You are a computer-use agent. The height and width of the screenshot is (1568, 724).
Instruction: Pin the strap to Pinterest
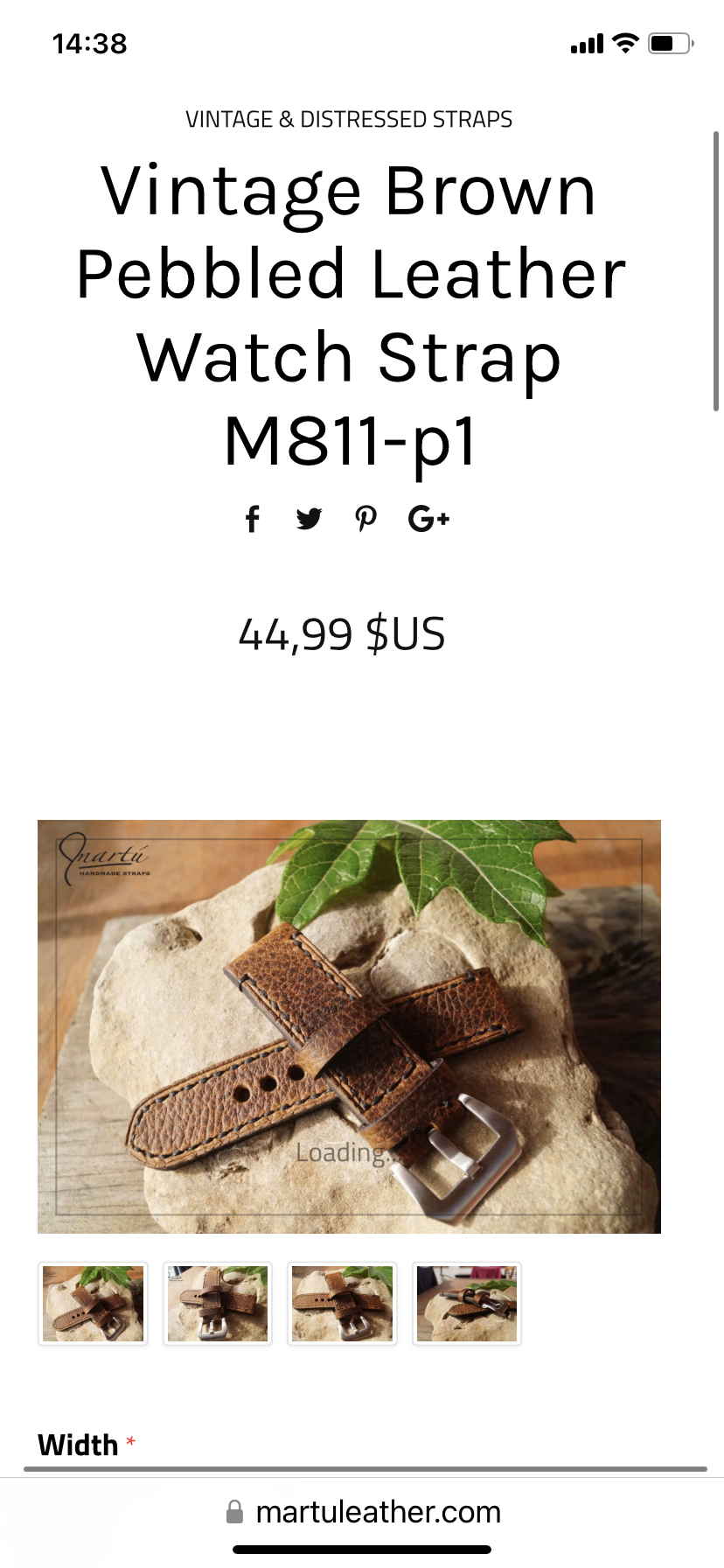coord(365,519)
